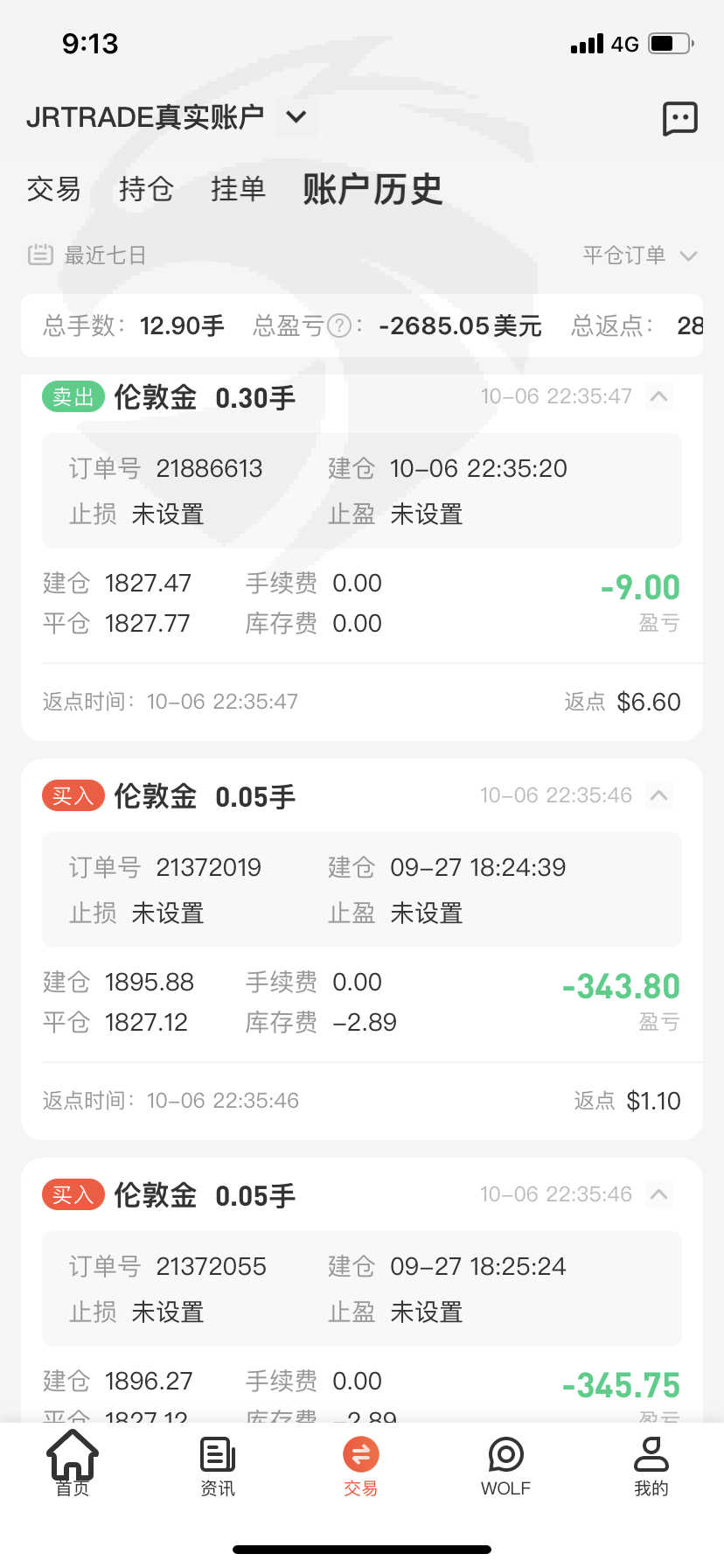Open the 交易 bottom navigation tab
Image resolution: width=724 pixels, height=1568 pixels.
click(x=360, y=1464)
